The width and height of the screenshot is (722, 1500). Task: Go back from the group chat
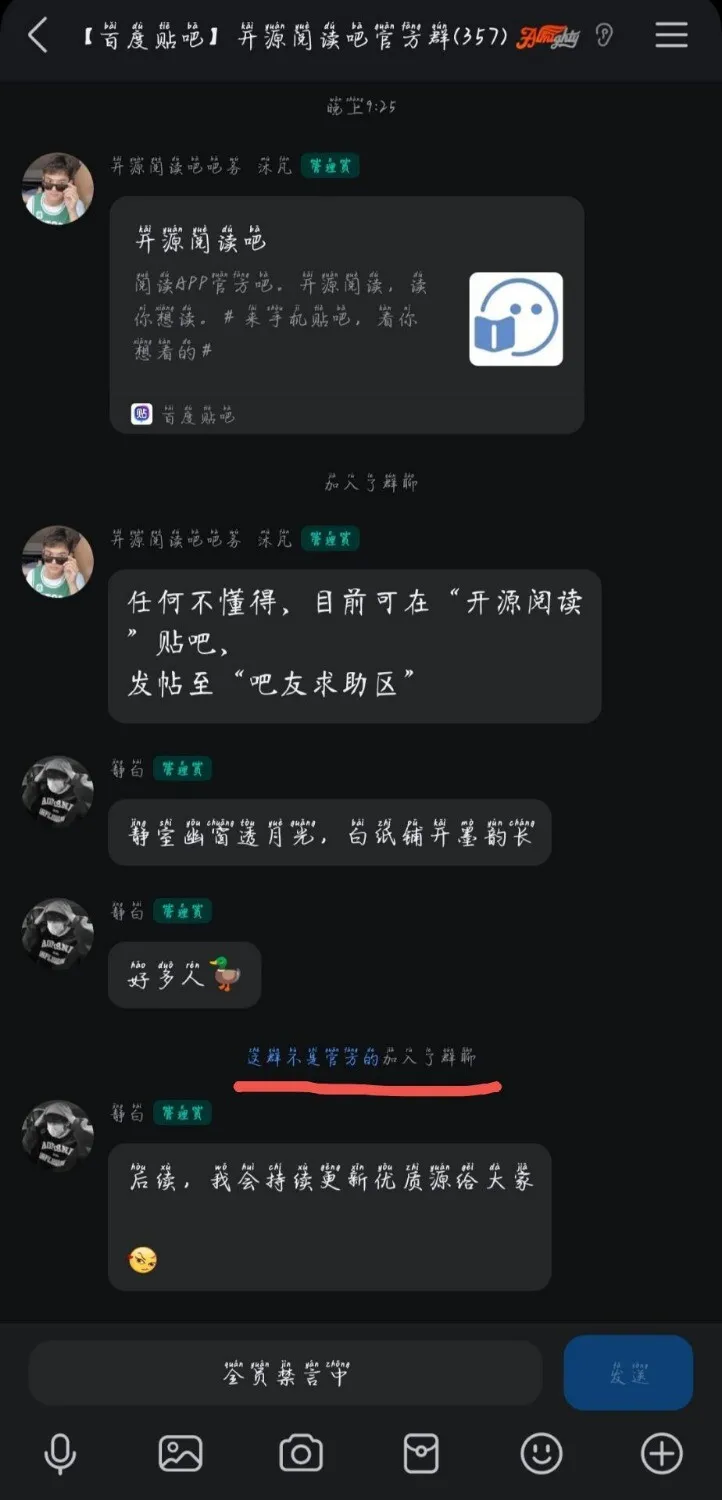[x=38, y=37]
